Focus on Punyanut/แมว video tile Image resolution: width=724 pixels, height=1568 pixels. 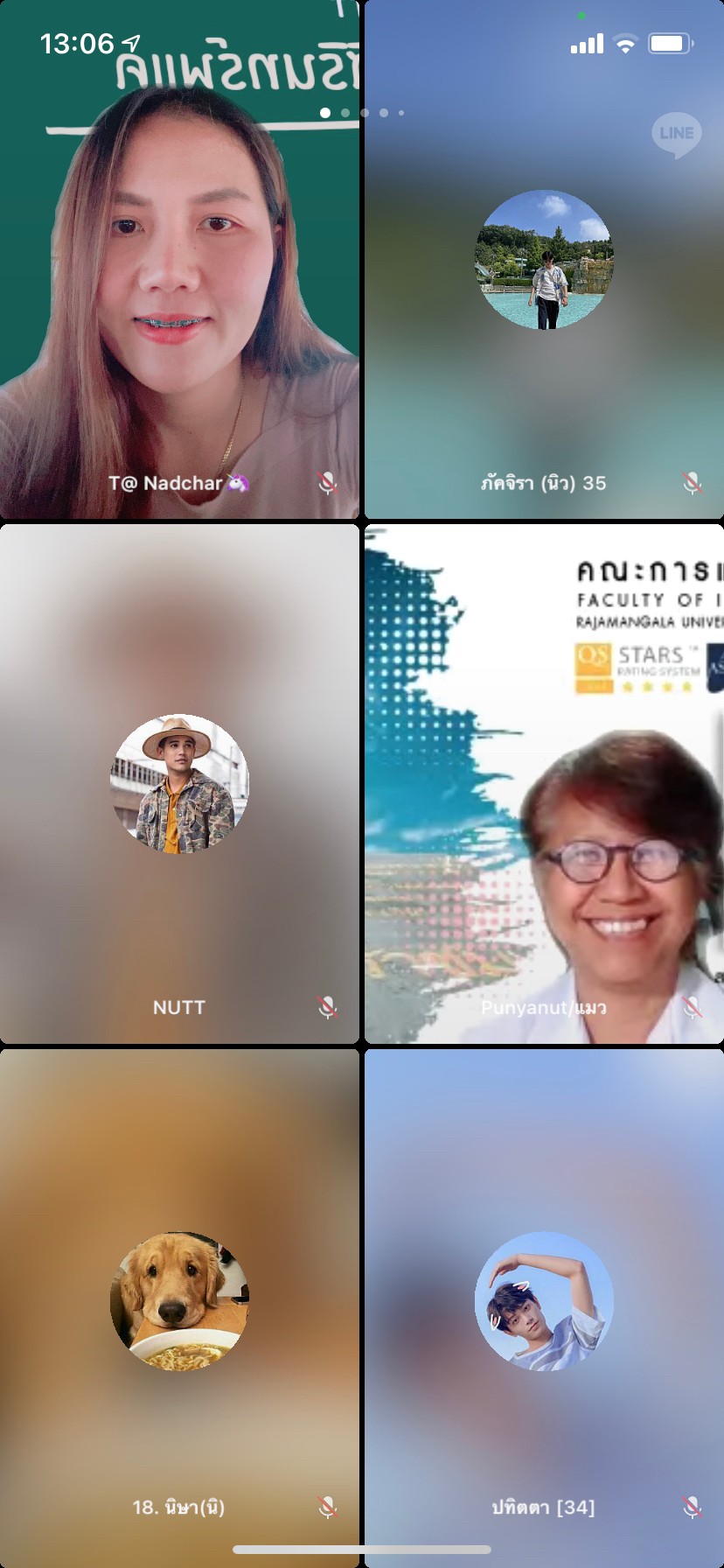click(544, 783)
